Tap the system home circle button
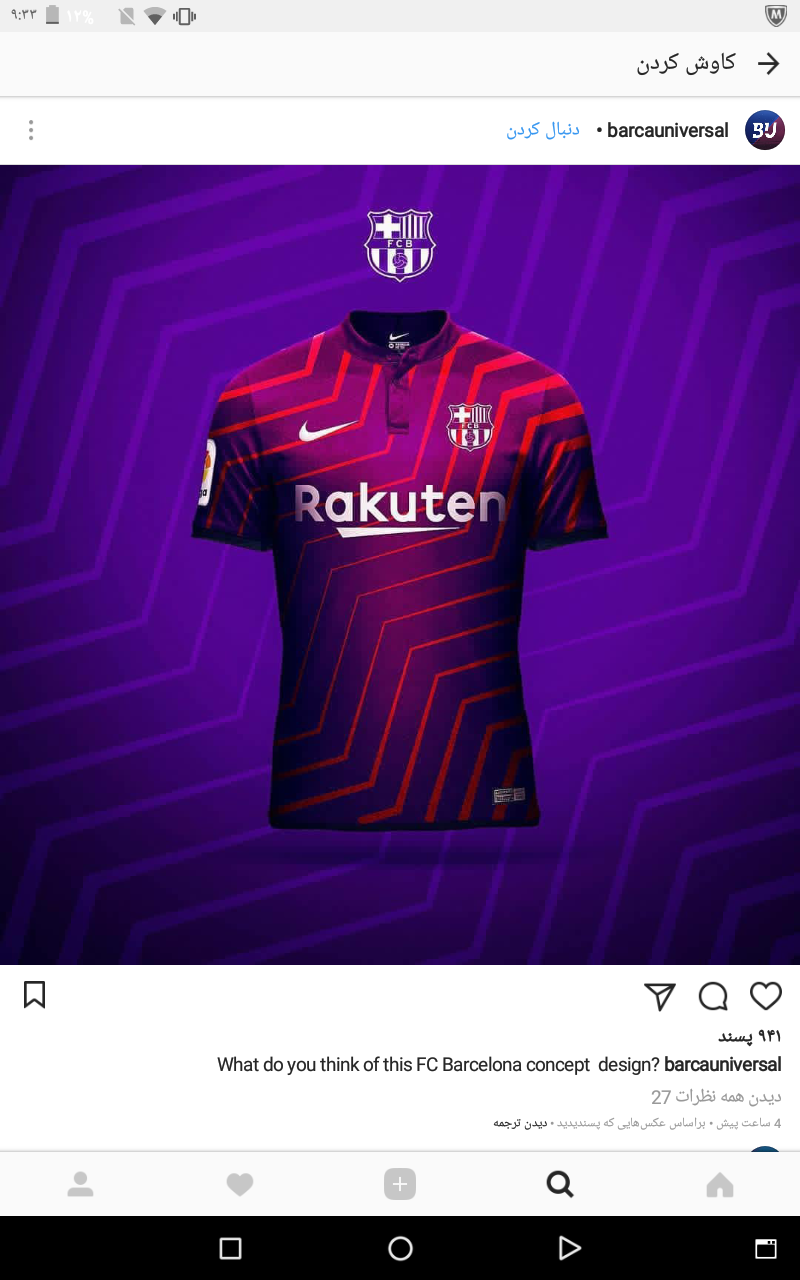 (x=400, y=1248)
